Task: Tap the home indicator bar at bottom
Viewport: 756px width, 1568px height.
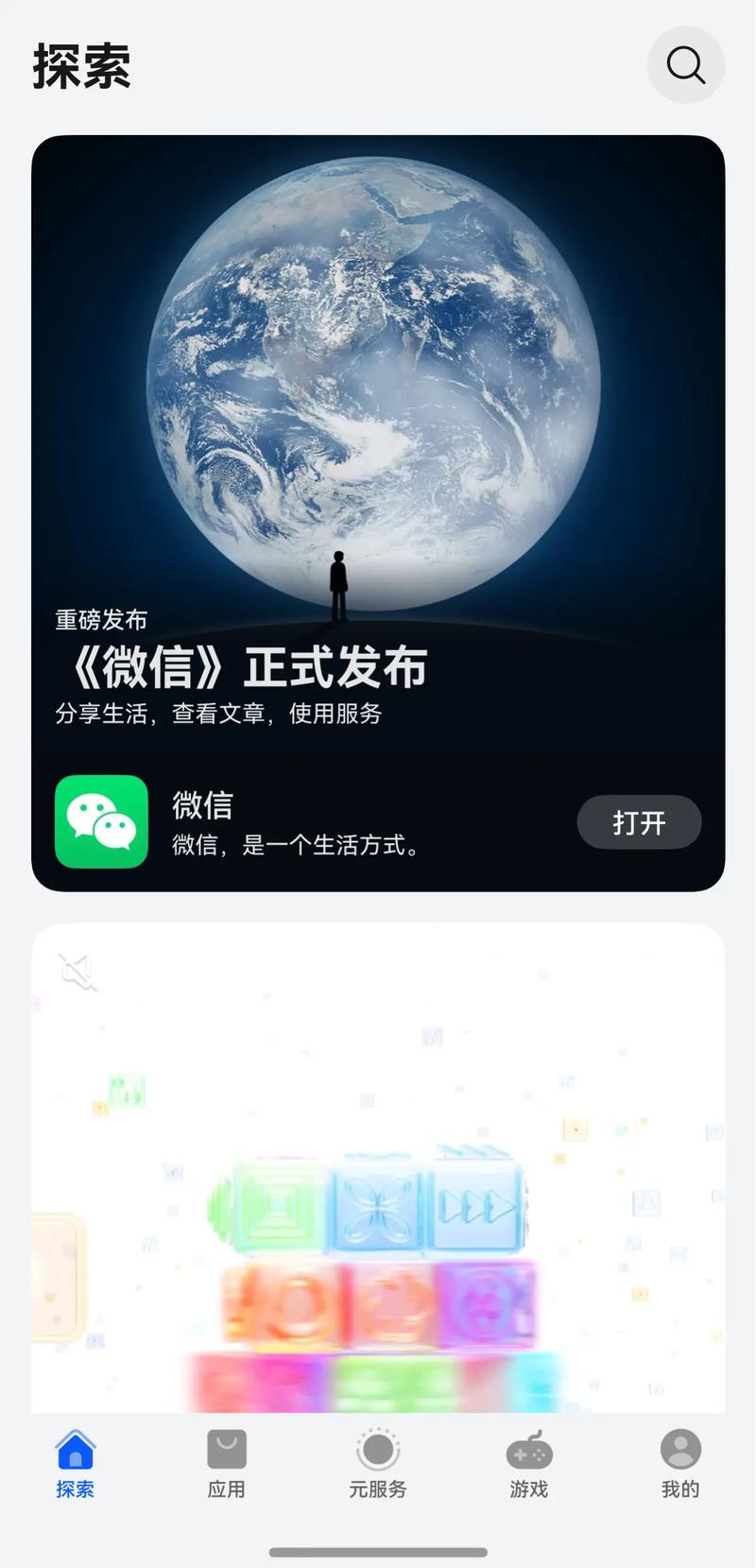Action: click(378, 1542)
